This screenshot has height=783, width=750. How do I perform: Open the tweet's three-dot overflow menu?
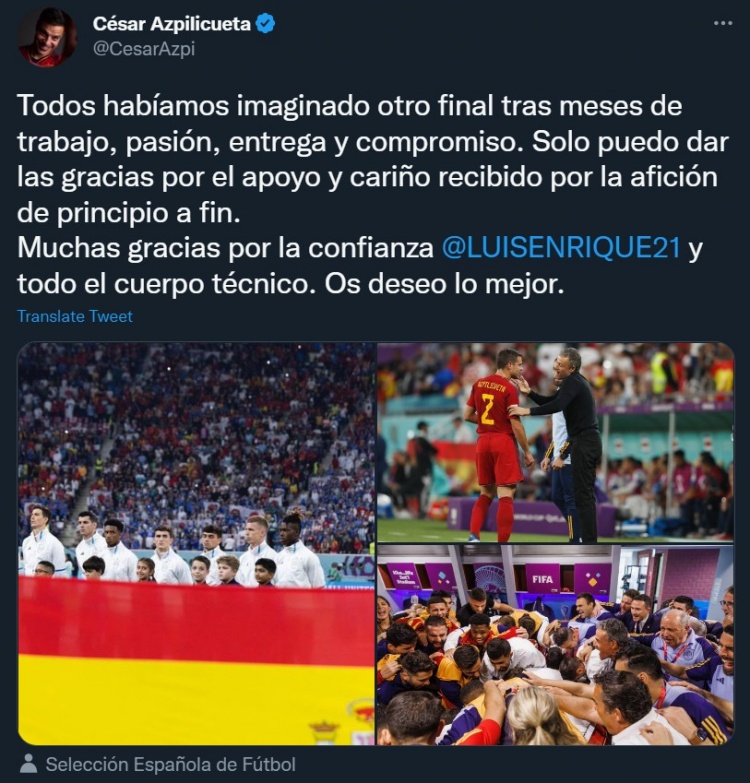tap(720, 22)
